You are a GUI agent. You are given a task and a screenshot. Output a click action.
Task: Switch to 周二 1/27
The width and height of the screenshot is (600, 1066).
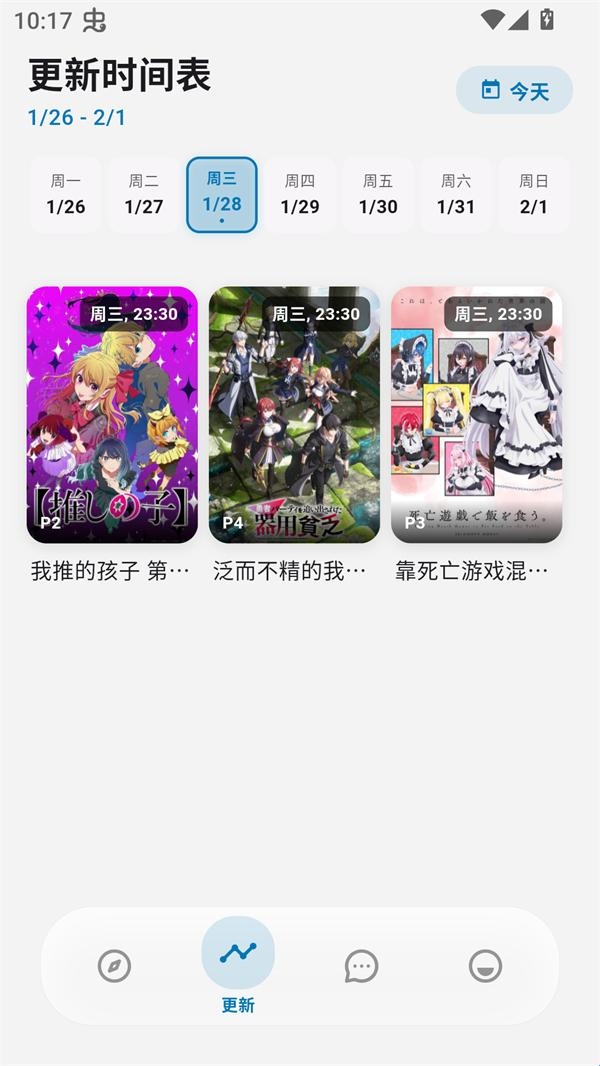[x=144, y=195]
